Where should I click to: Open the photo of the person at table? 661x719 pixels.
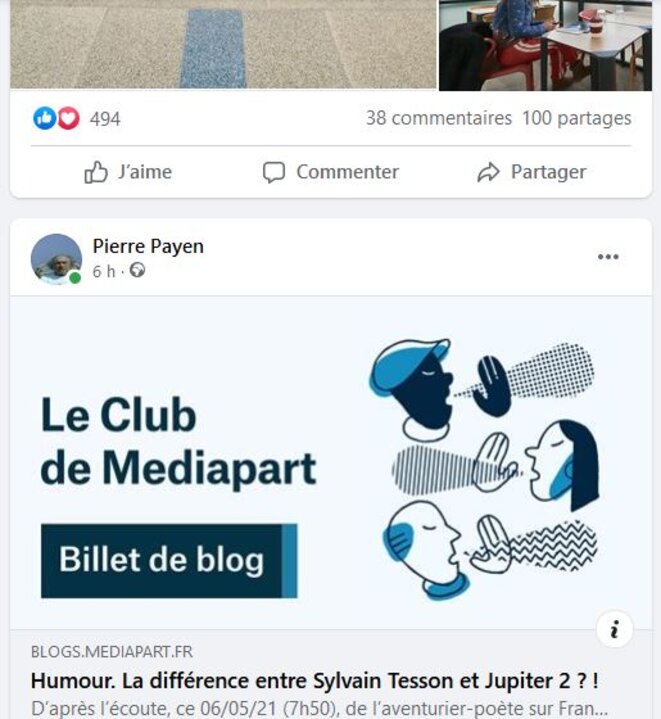545,45
